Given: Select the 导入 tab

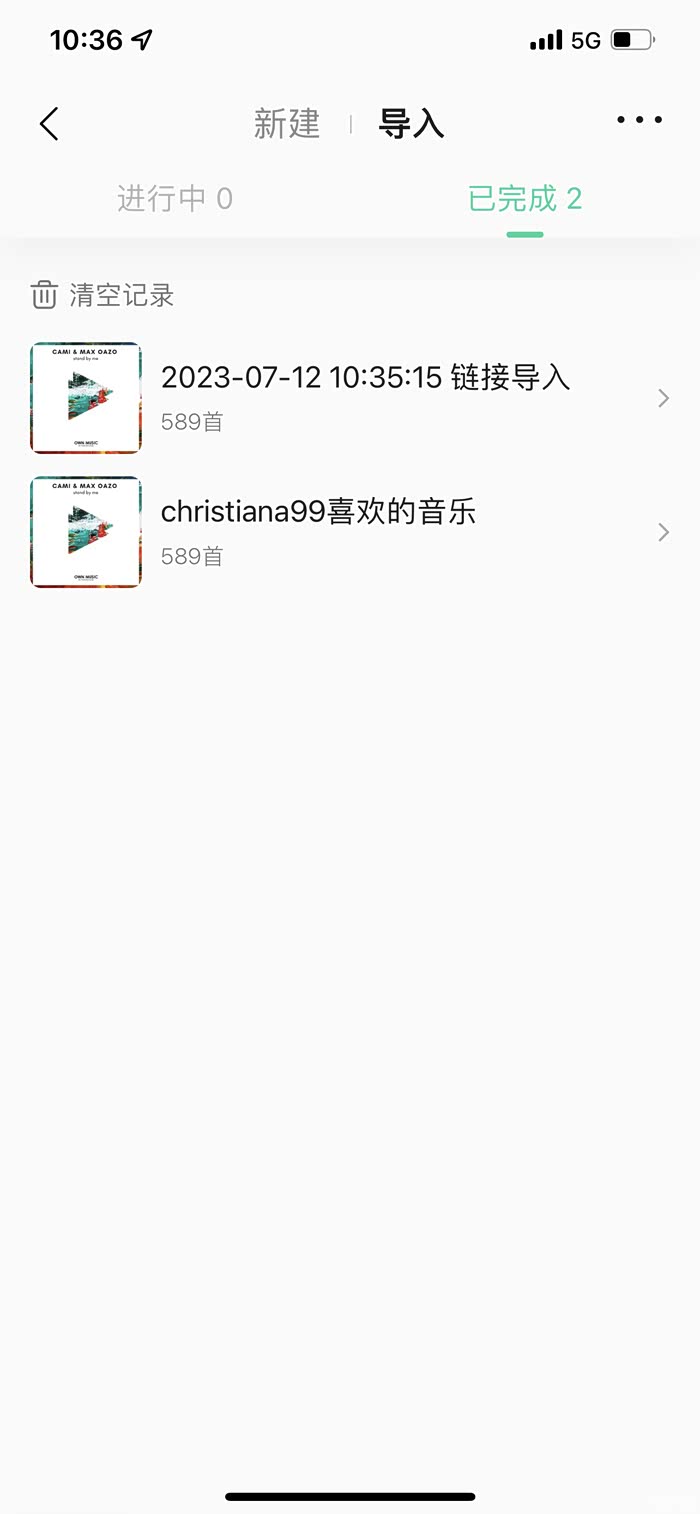Looking at the screenshot, I should click(411, 124).
